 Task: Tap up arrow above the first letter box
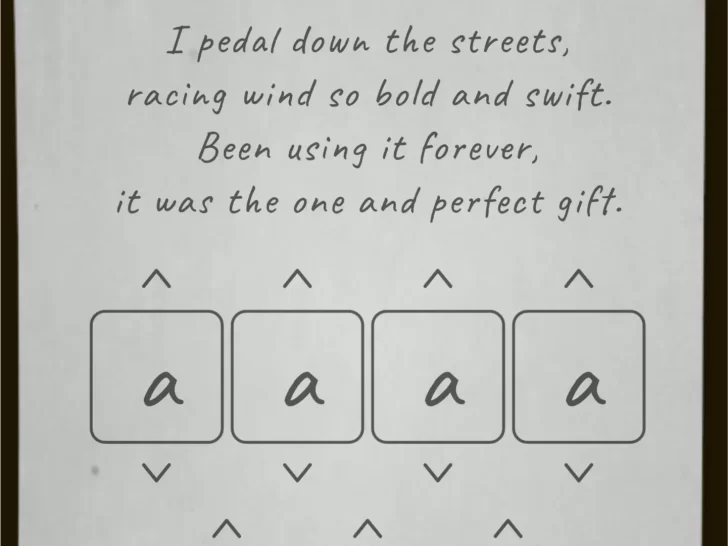(156, 280)
